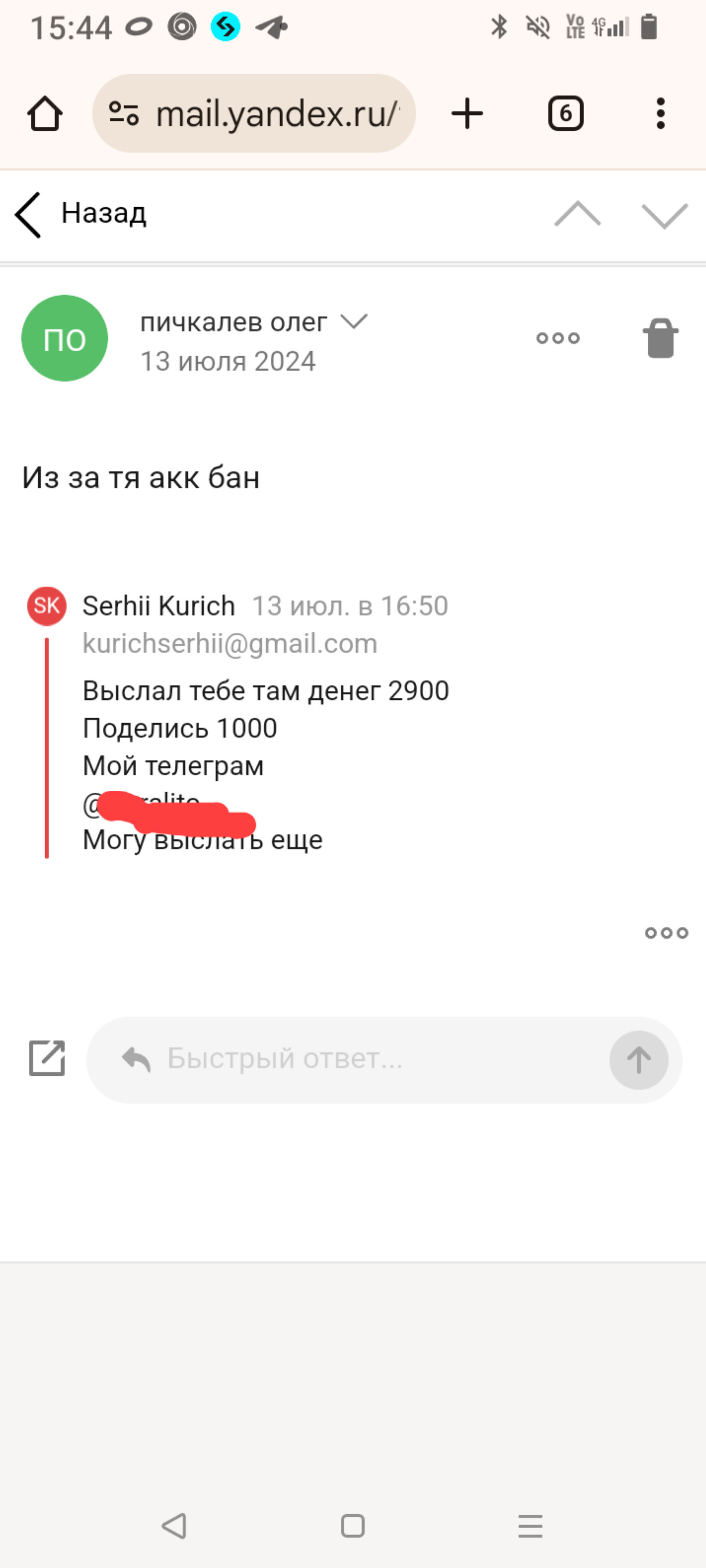This screenshot has height=1568, width=706.
Task: Tap system recent apps button
Action: (x=530, y=1526)
